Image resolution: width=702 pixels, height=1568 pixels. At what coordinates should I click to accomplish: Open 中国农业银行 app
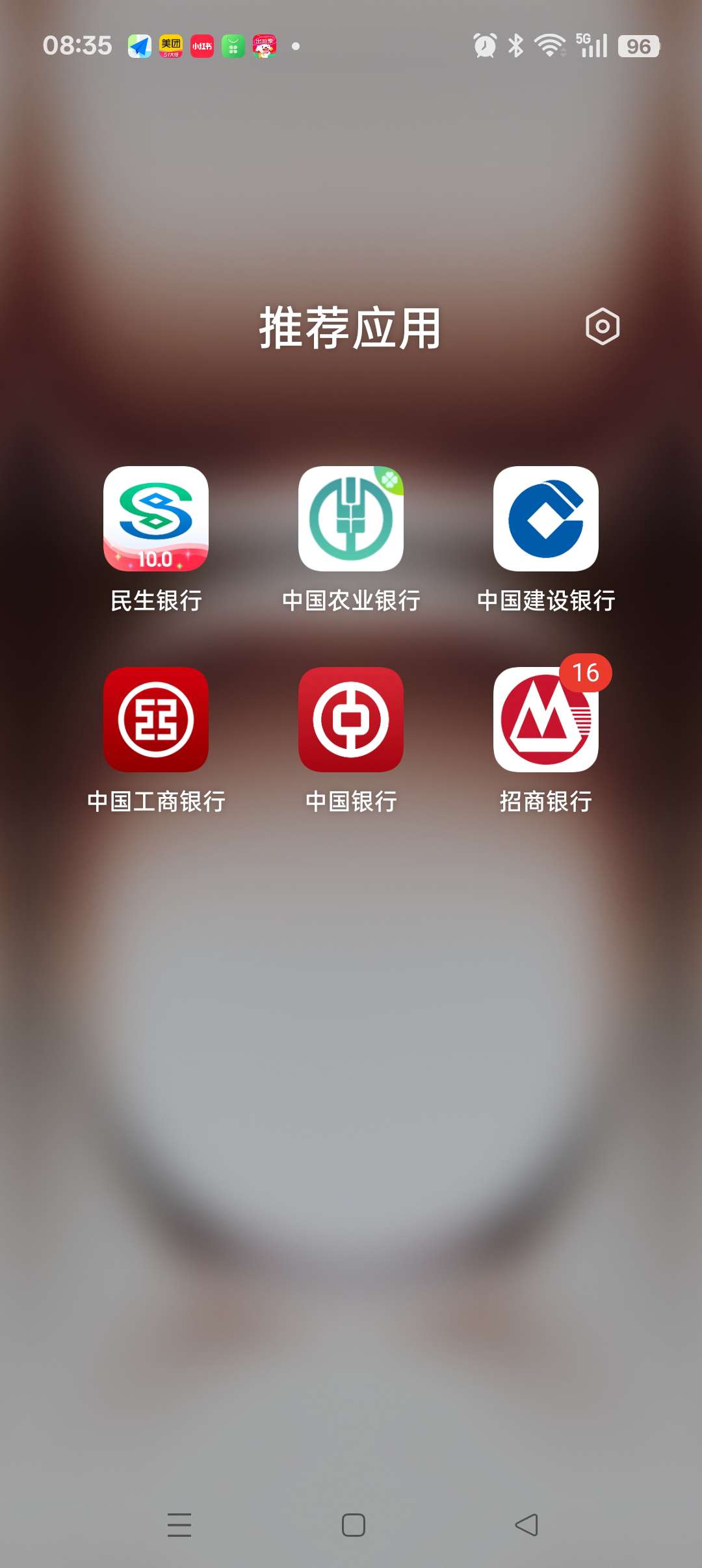tap(351, 519)
